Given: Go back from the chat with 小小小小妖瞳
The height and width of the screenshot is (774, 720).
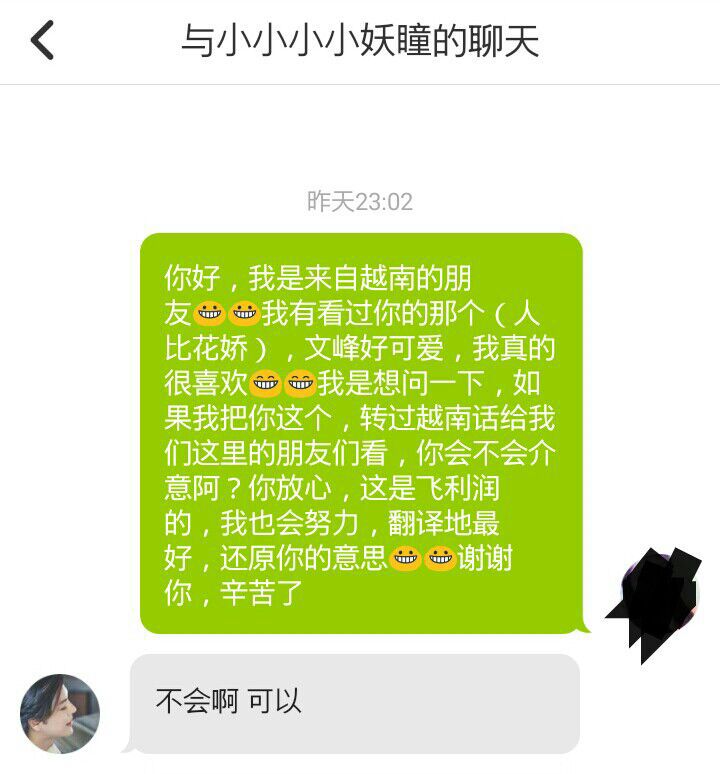Looking at the screenshot, I should coord(42,41).
